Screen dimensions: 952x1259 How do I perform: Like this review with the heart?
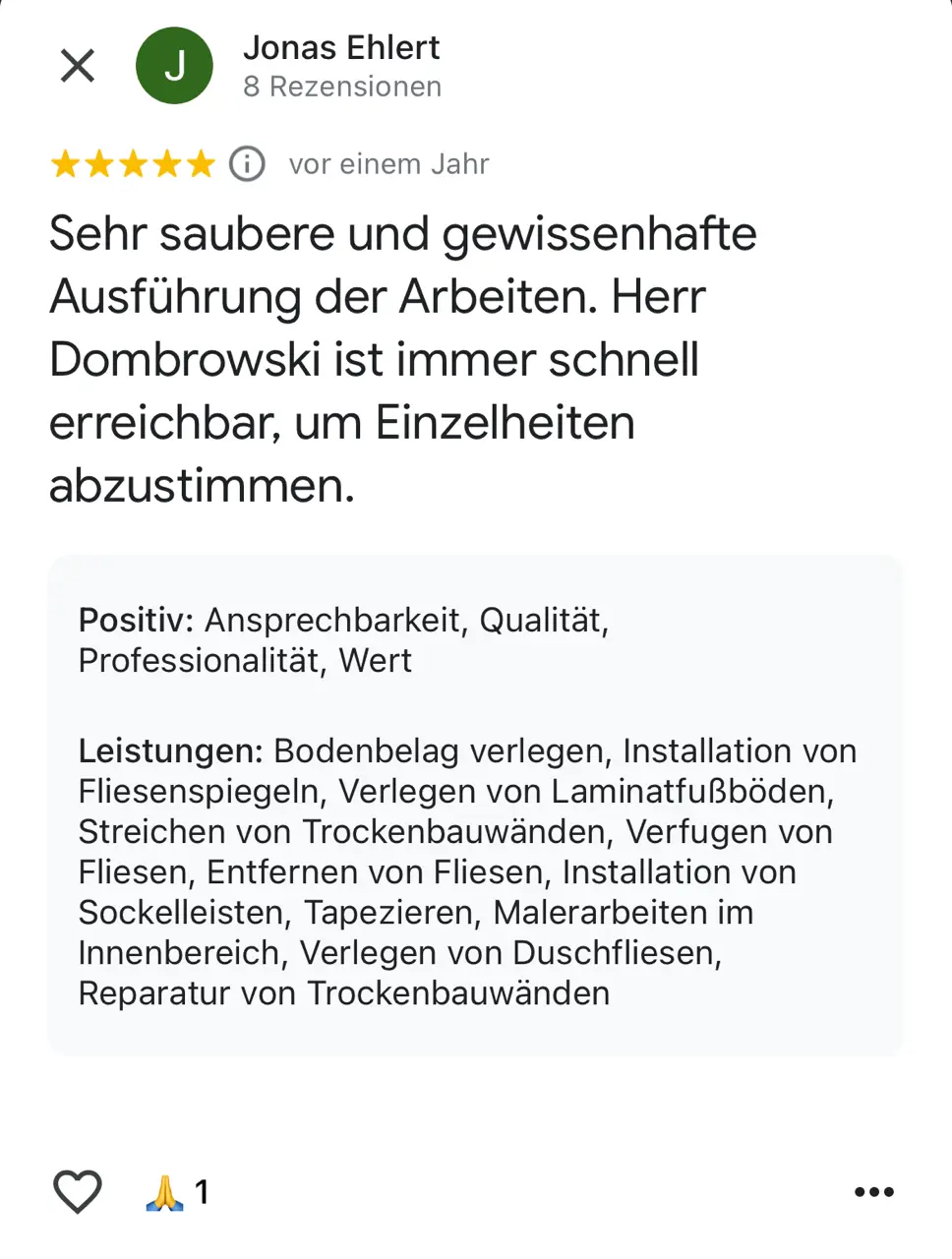[77, 1191]
